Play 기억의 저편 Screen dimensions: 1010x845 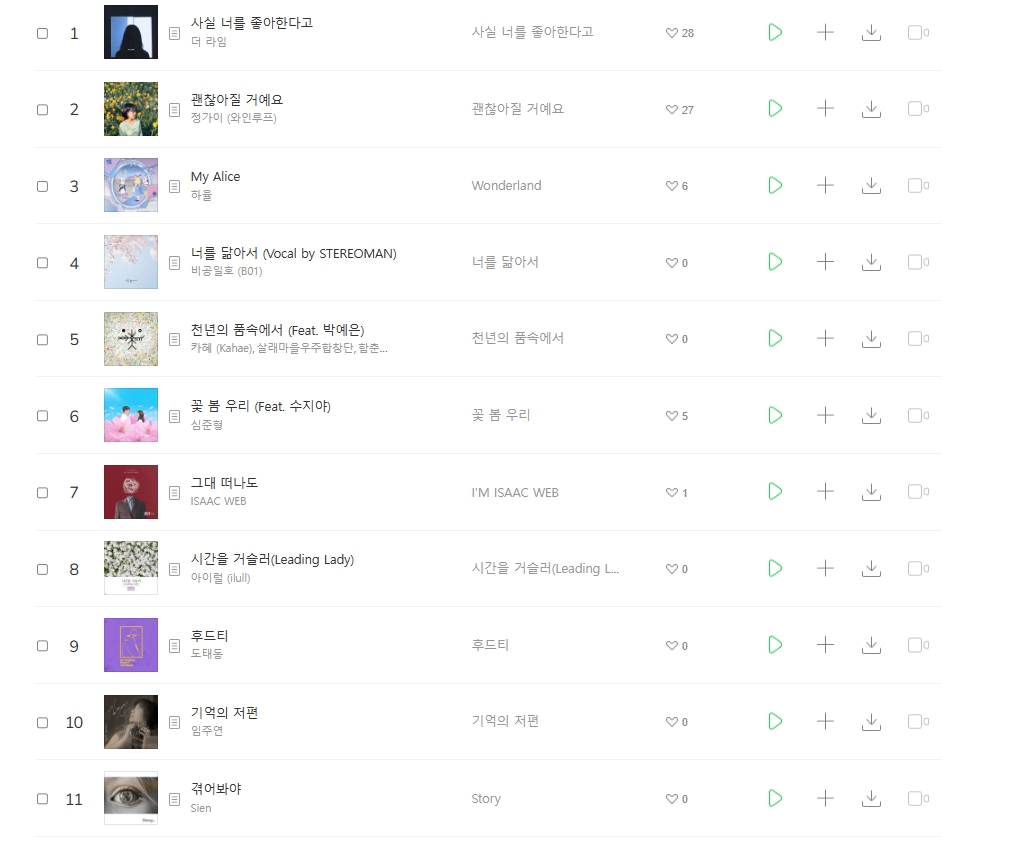pyautogui.click(x=775, y=721)
